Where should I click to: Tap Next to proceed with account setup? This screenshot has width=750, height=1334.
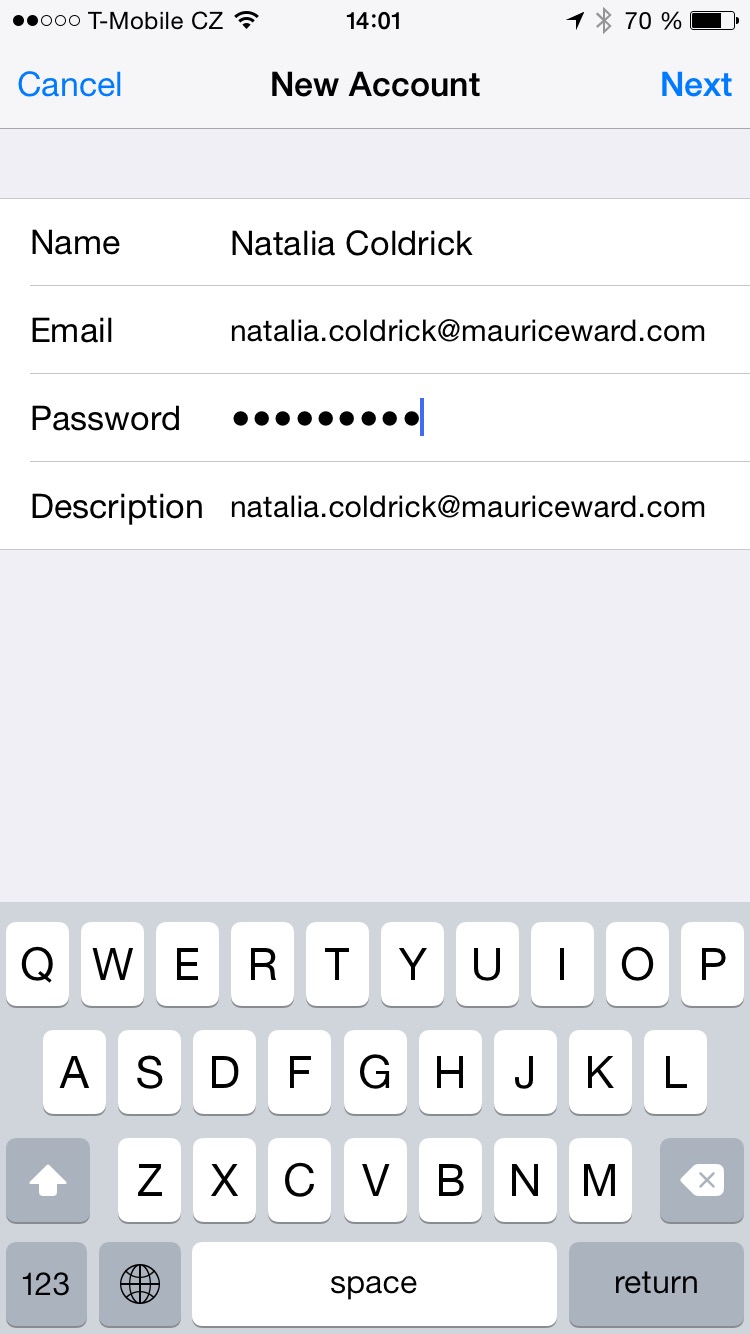696,85
